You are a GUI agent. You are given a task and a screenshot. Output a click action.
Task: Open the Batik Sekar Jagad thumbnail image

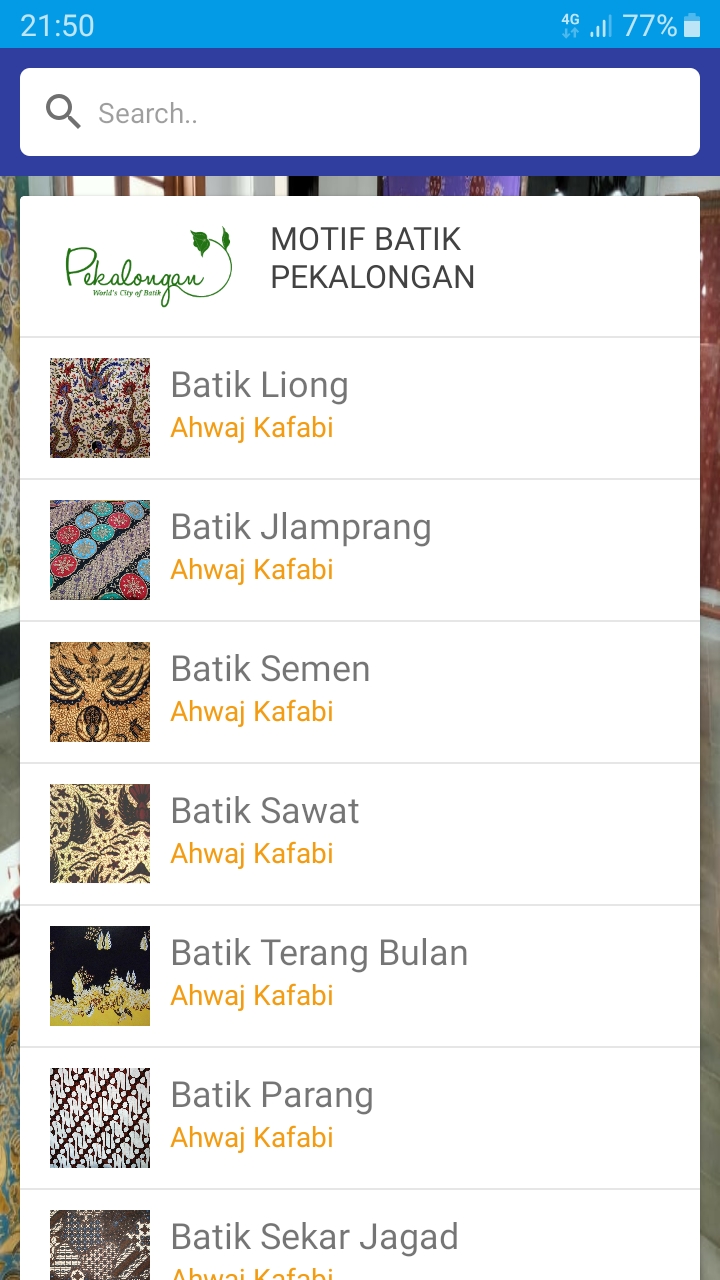[x=99, y=1244]
